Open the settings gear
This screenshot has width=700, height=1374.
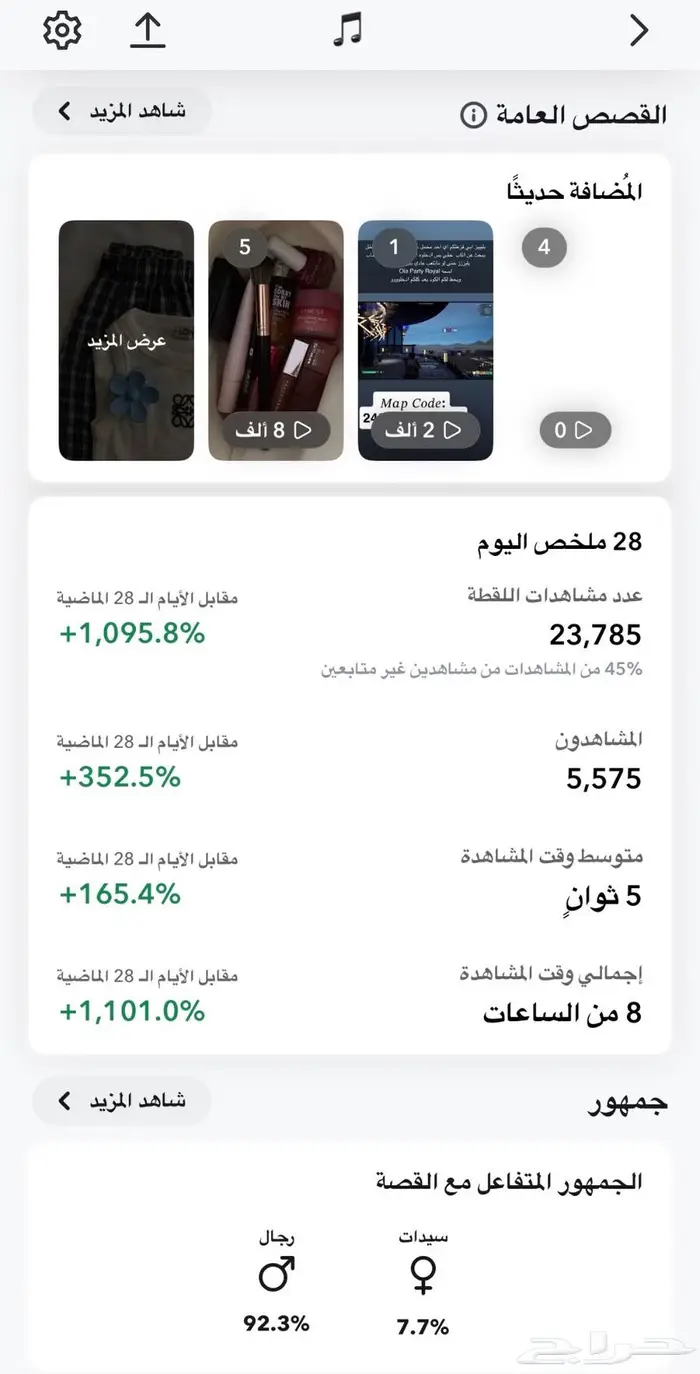point(62,31)
